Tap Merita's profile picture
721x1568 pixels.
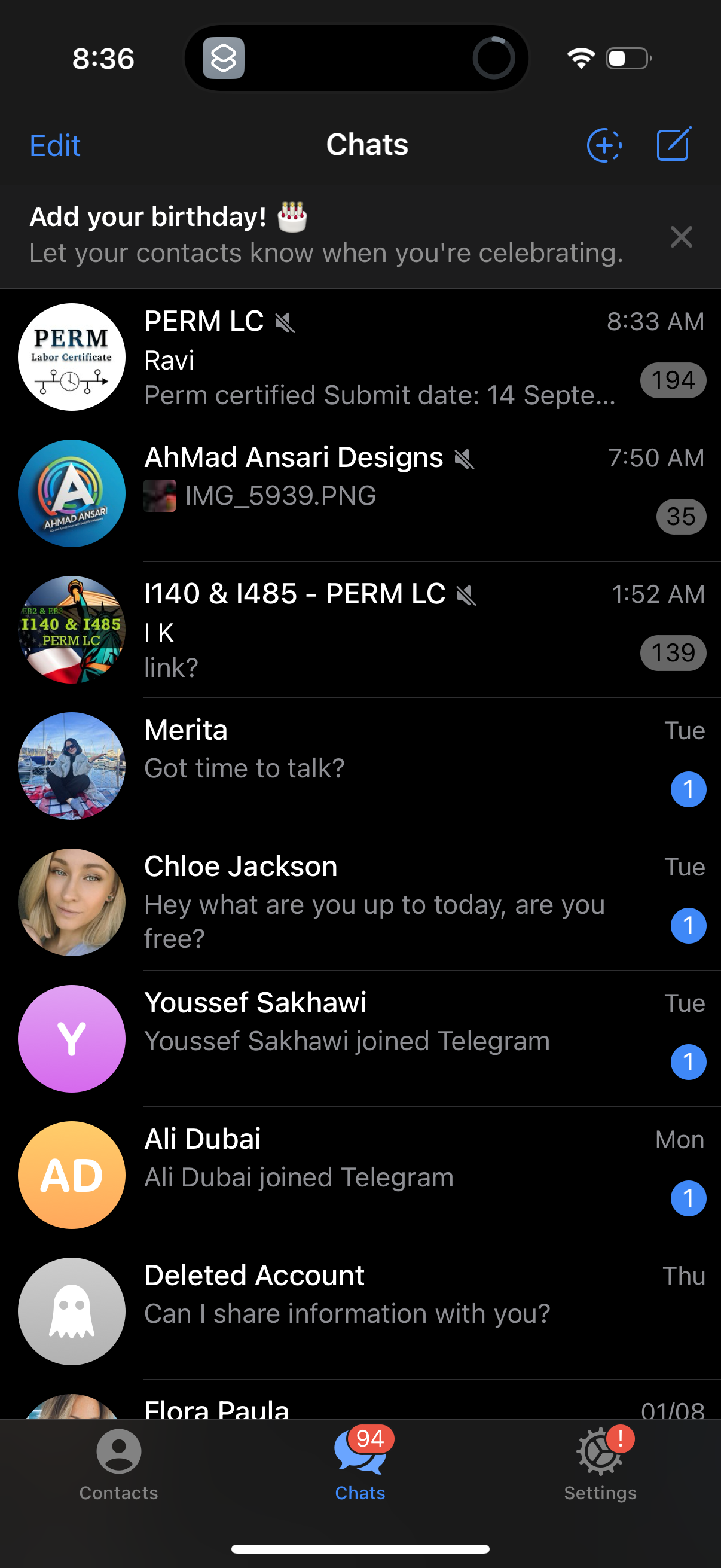[x=71, y=766]
